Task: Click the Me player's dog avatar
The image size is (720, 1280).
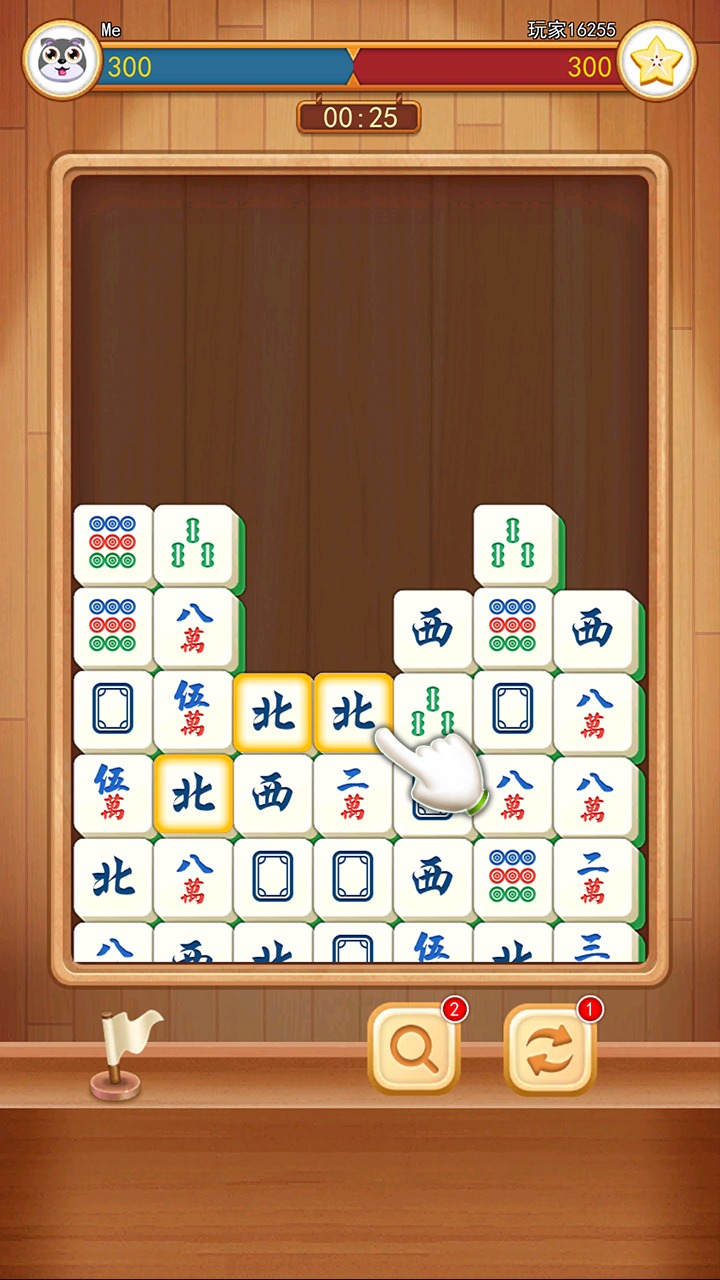Action: point(58,62)
